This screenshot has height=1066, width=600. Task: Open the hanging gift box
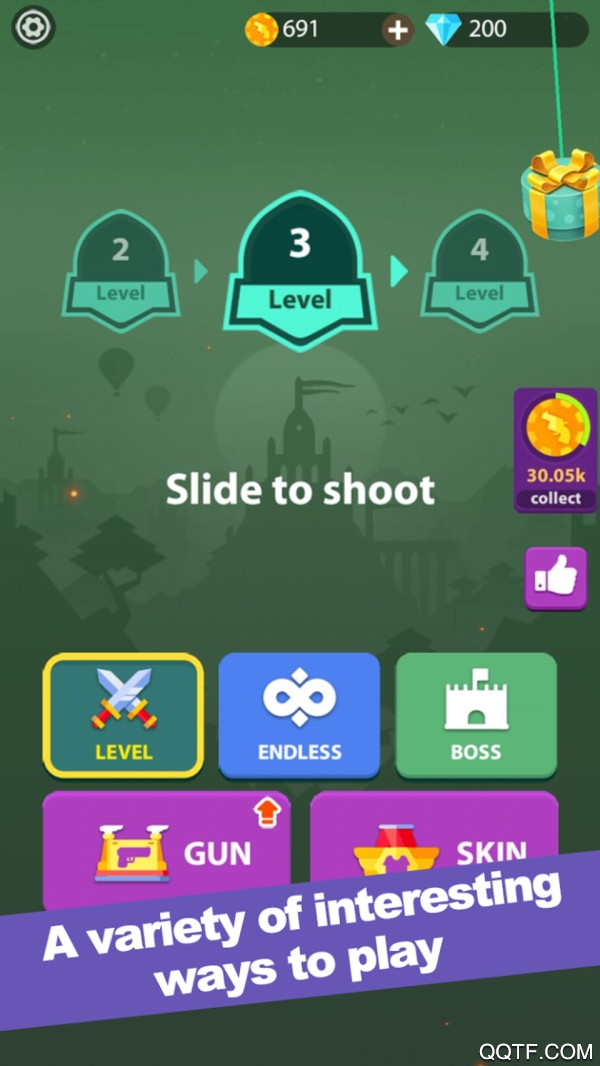(x=558, y=195)
